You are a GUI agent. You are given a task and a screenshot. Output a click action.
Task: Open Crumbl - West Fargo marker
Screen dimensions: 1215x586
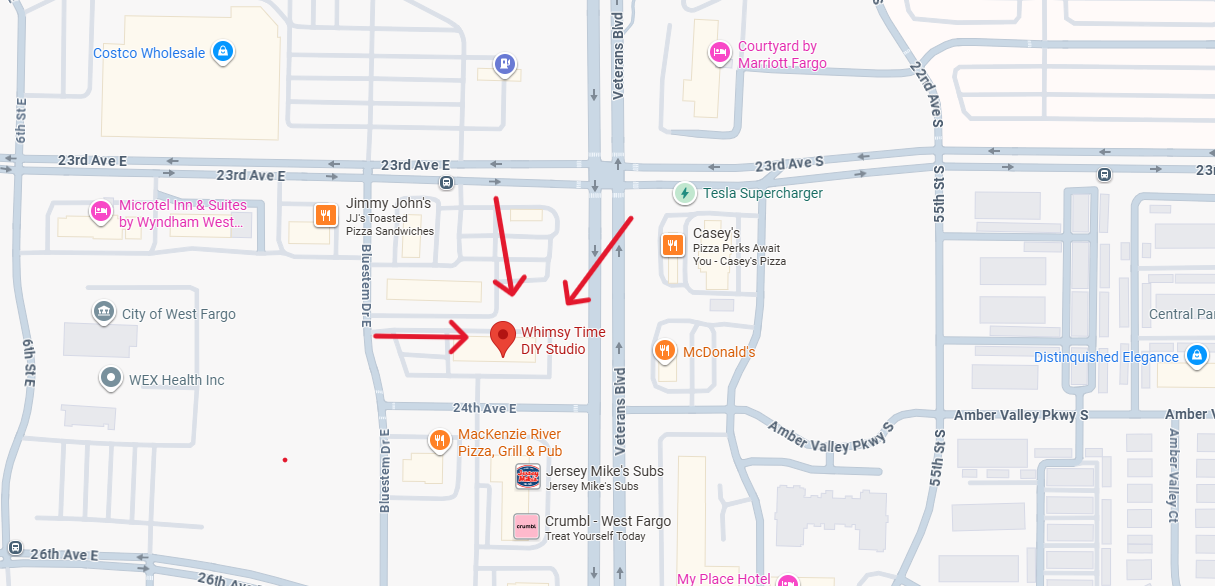[527, 526]
